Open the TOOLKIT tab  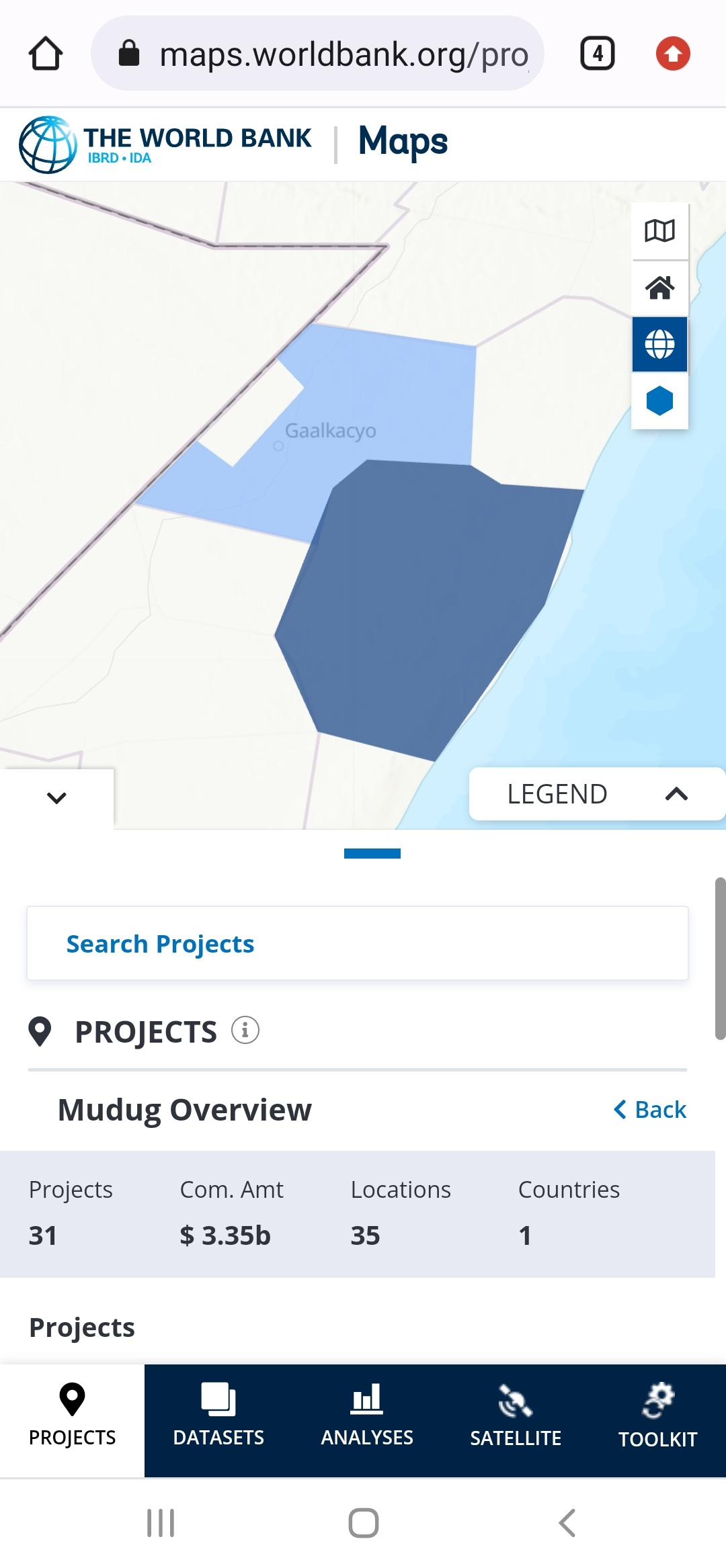tap(657, 1414)
